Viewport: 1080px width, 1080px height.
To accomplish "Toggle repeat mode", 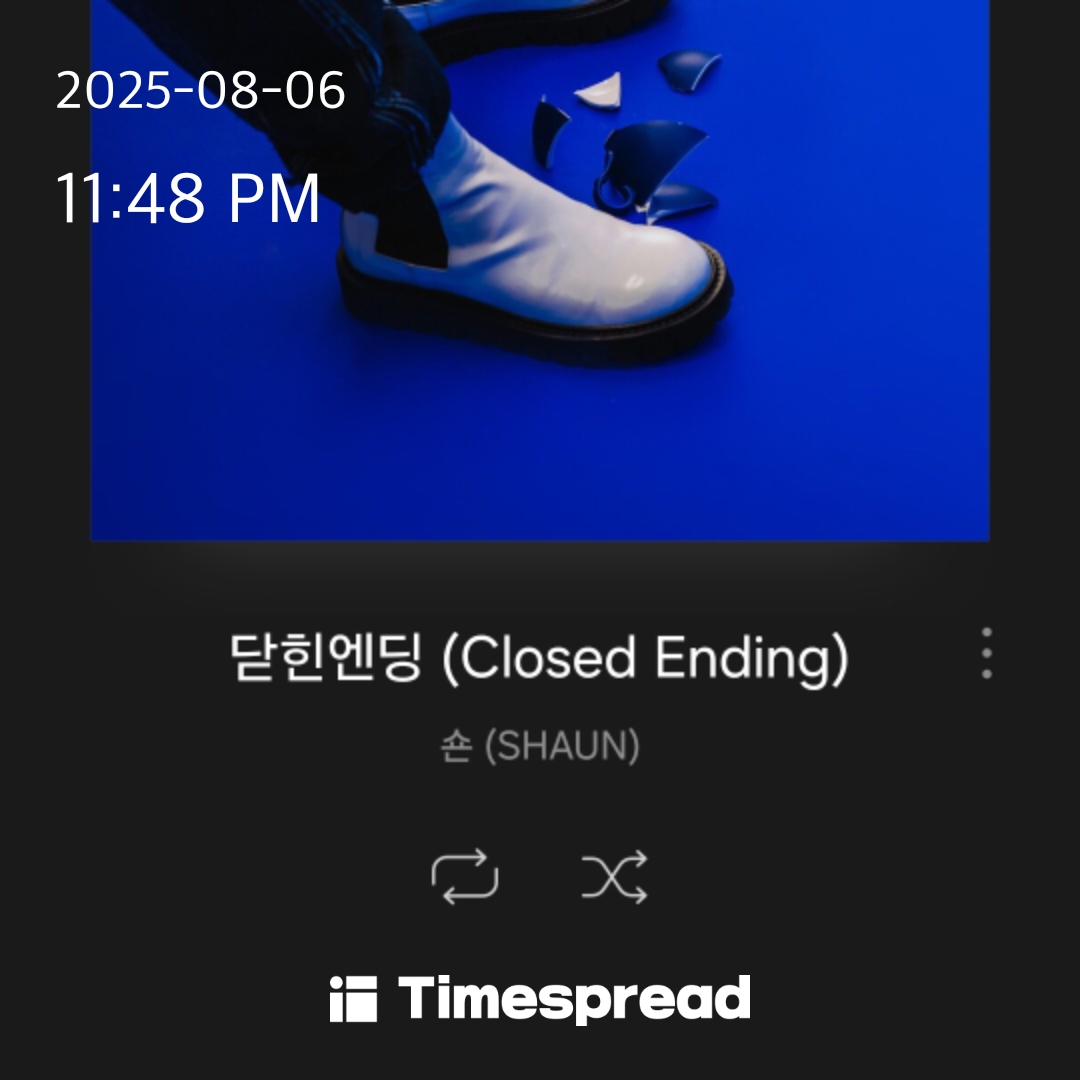I will (x=465, y=877).
